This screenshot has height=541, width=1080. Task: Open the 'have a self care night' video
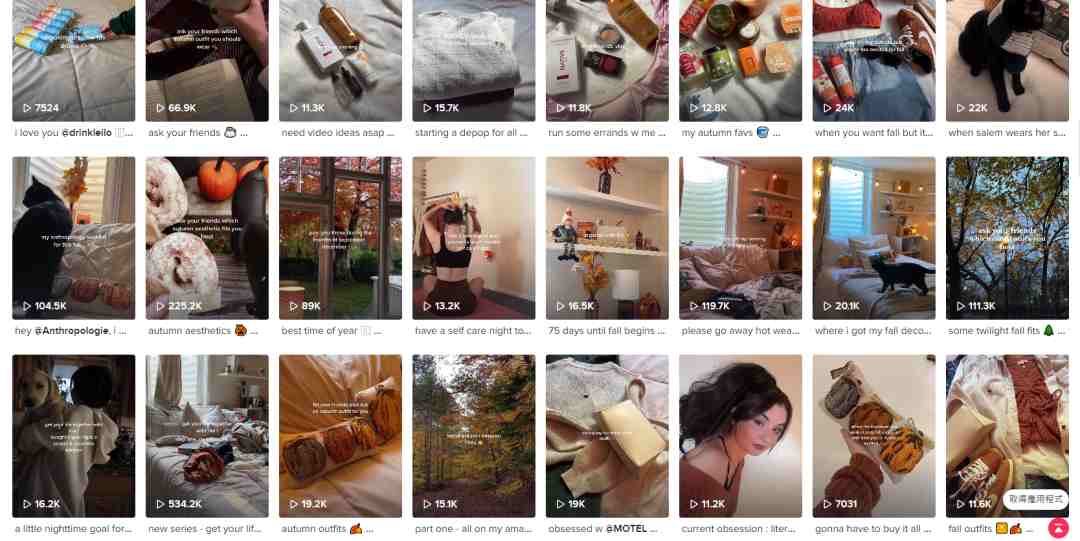(474, 238)
